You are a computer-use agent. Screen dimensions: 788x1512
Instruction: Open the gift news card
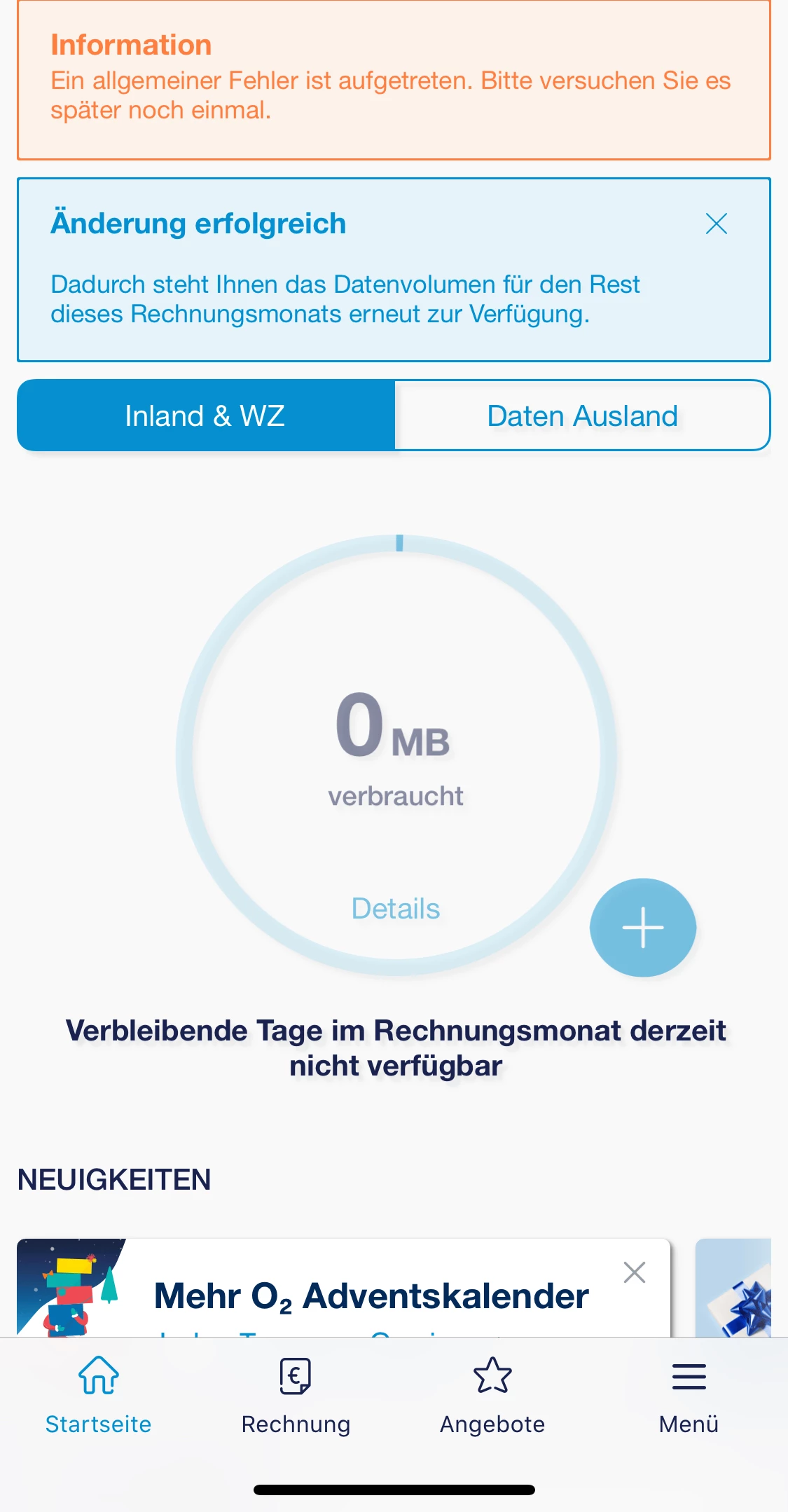click(x=734, y=1288)
